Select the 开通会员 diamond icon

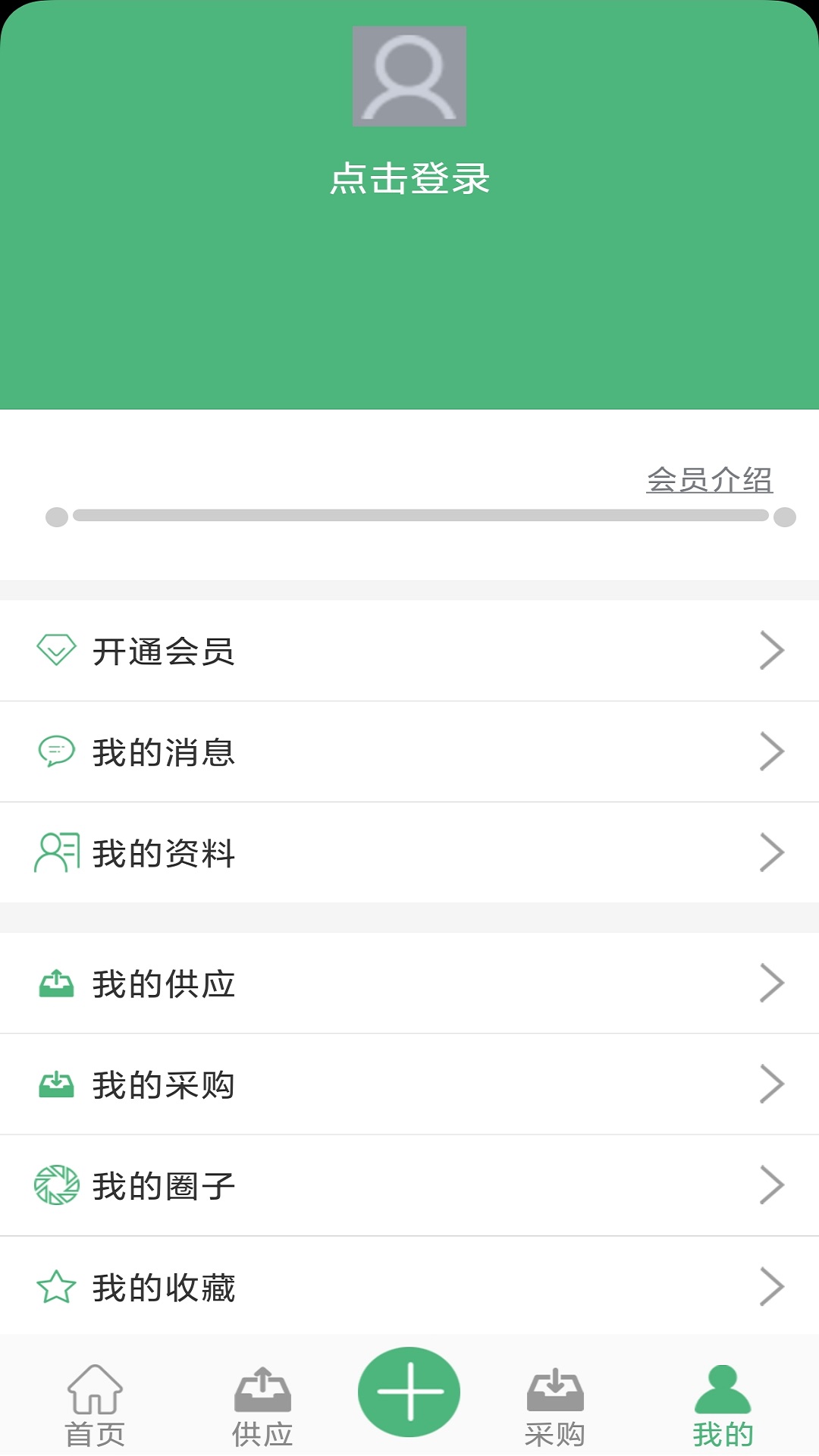[x=57, y=650]
